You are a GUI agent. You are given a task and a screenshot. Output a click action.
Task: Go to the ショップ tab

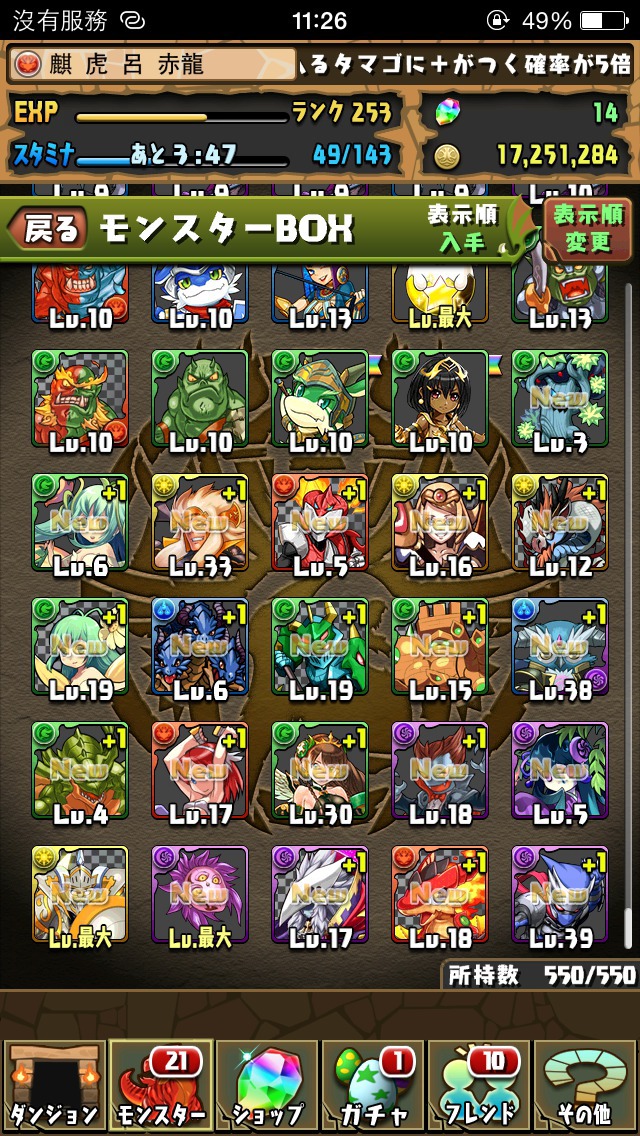coord(267,1087)
